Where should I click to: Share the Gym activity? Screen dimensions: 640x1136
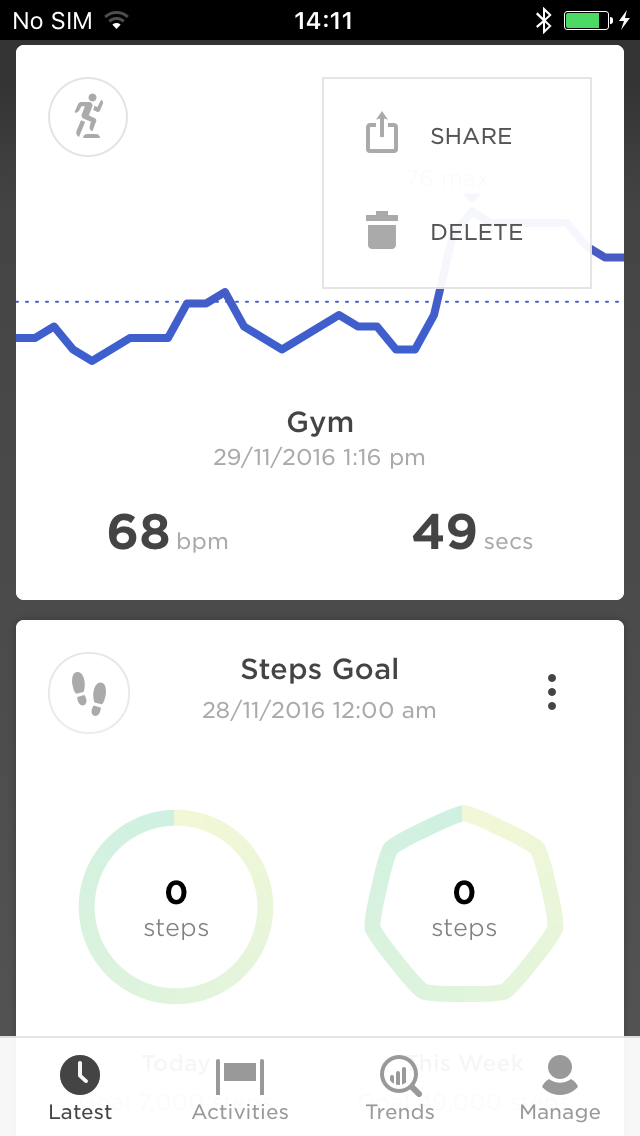[x=457, y=135]
